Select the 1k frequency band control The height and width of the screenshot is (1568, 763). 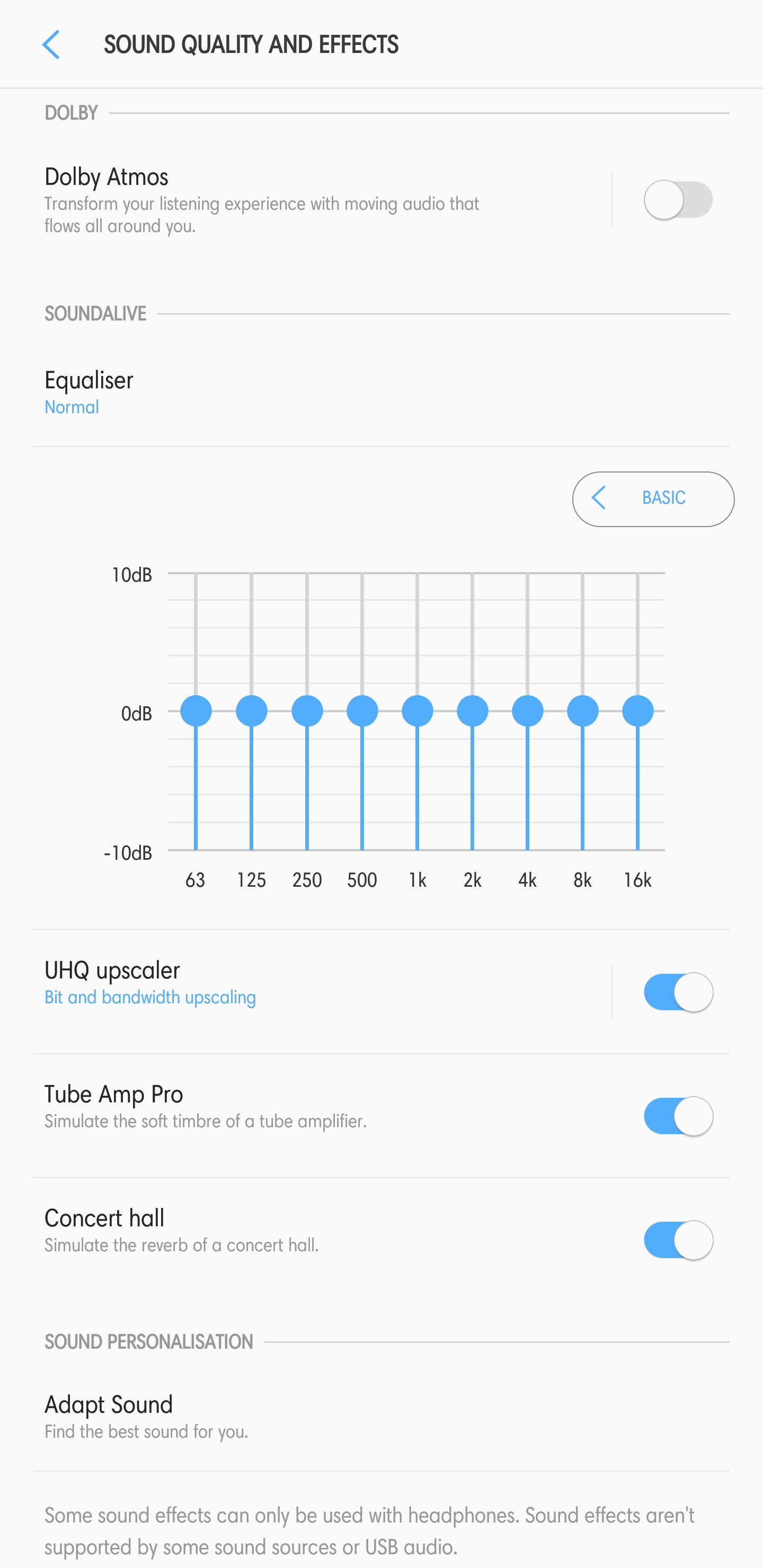417,710
